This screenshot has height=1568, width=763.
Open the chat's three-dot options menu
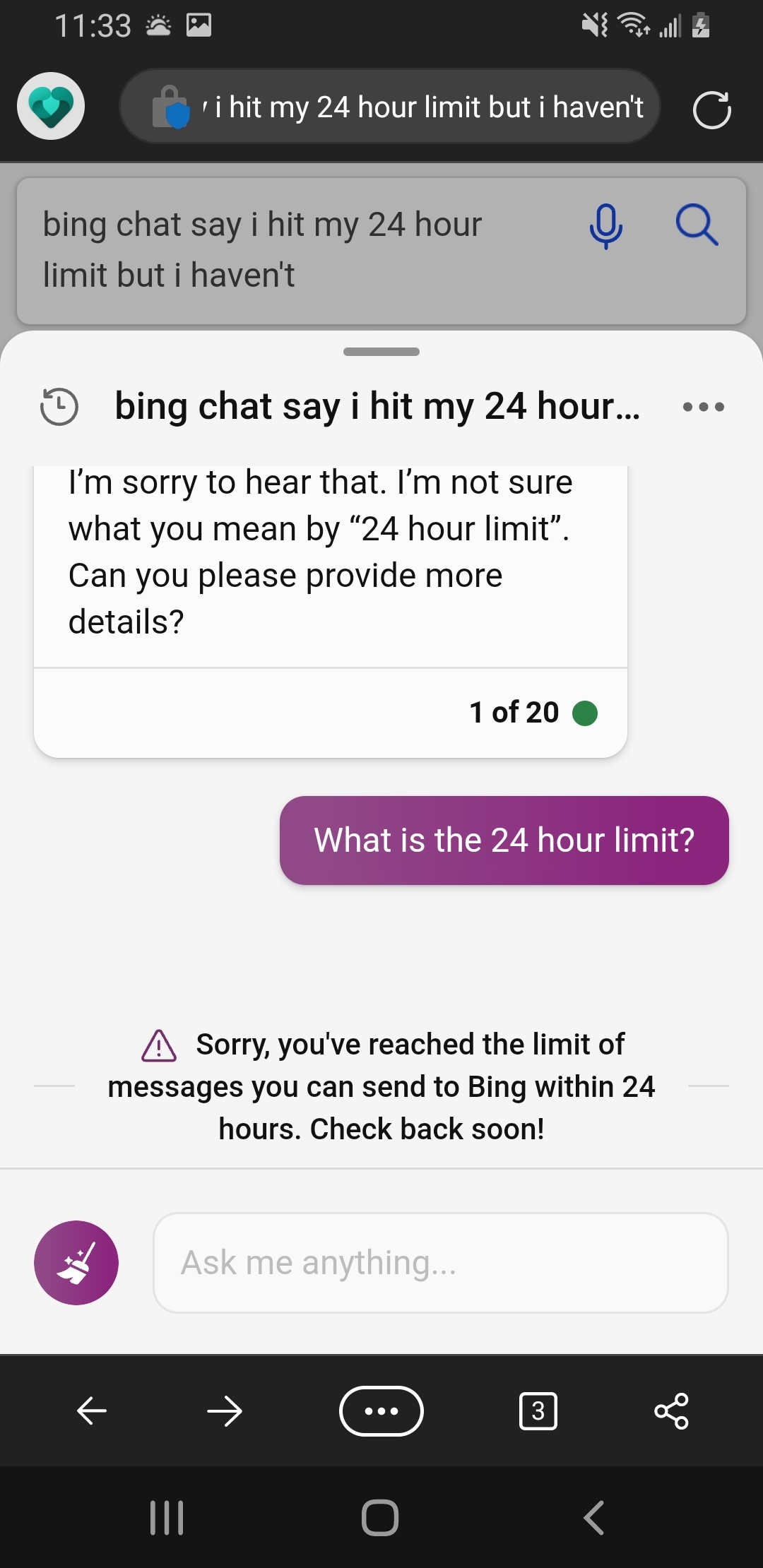[704, 407]
